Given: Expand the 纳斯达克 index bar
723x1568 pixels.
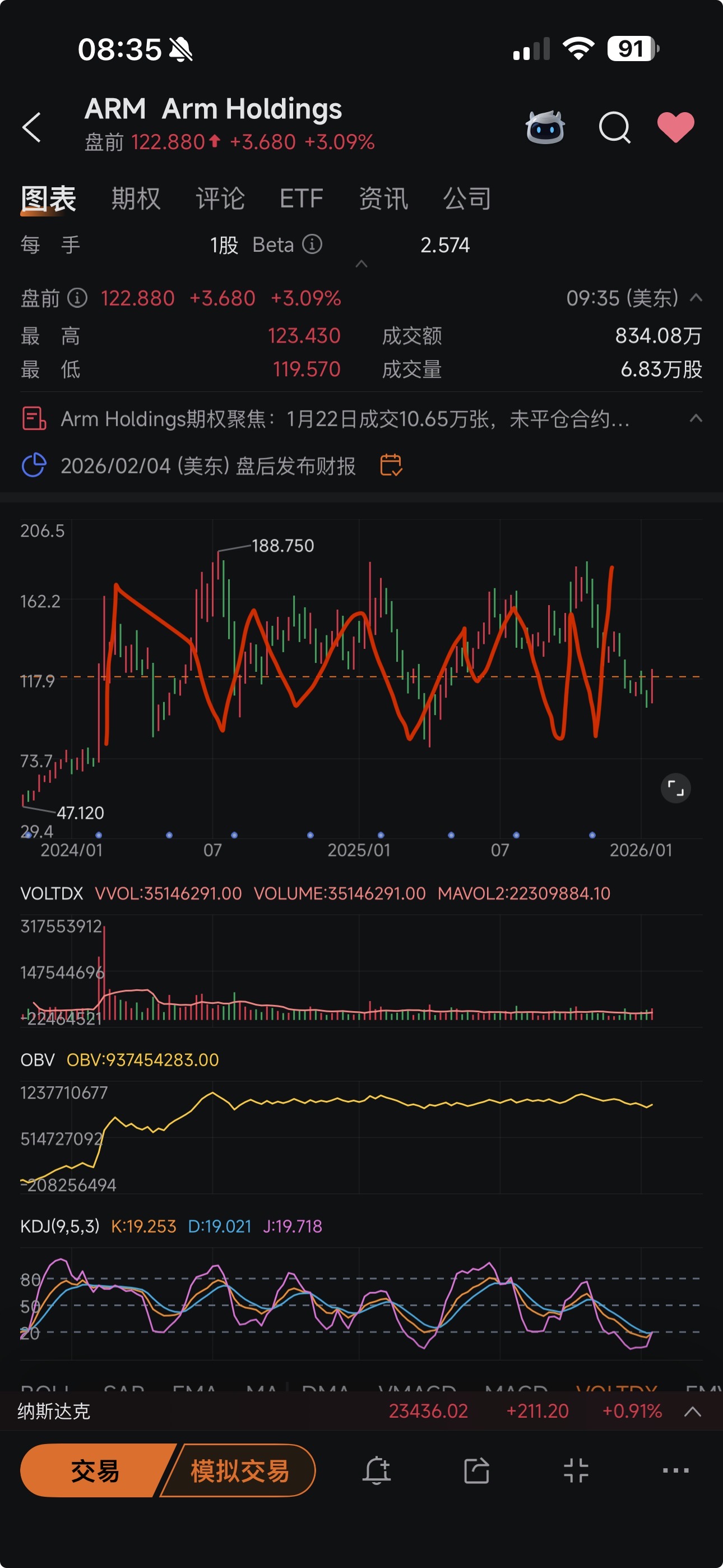Looking at the screenshot, I should [693, 1412].
